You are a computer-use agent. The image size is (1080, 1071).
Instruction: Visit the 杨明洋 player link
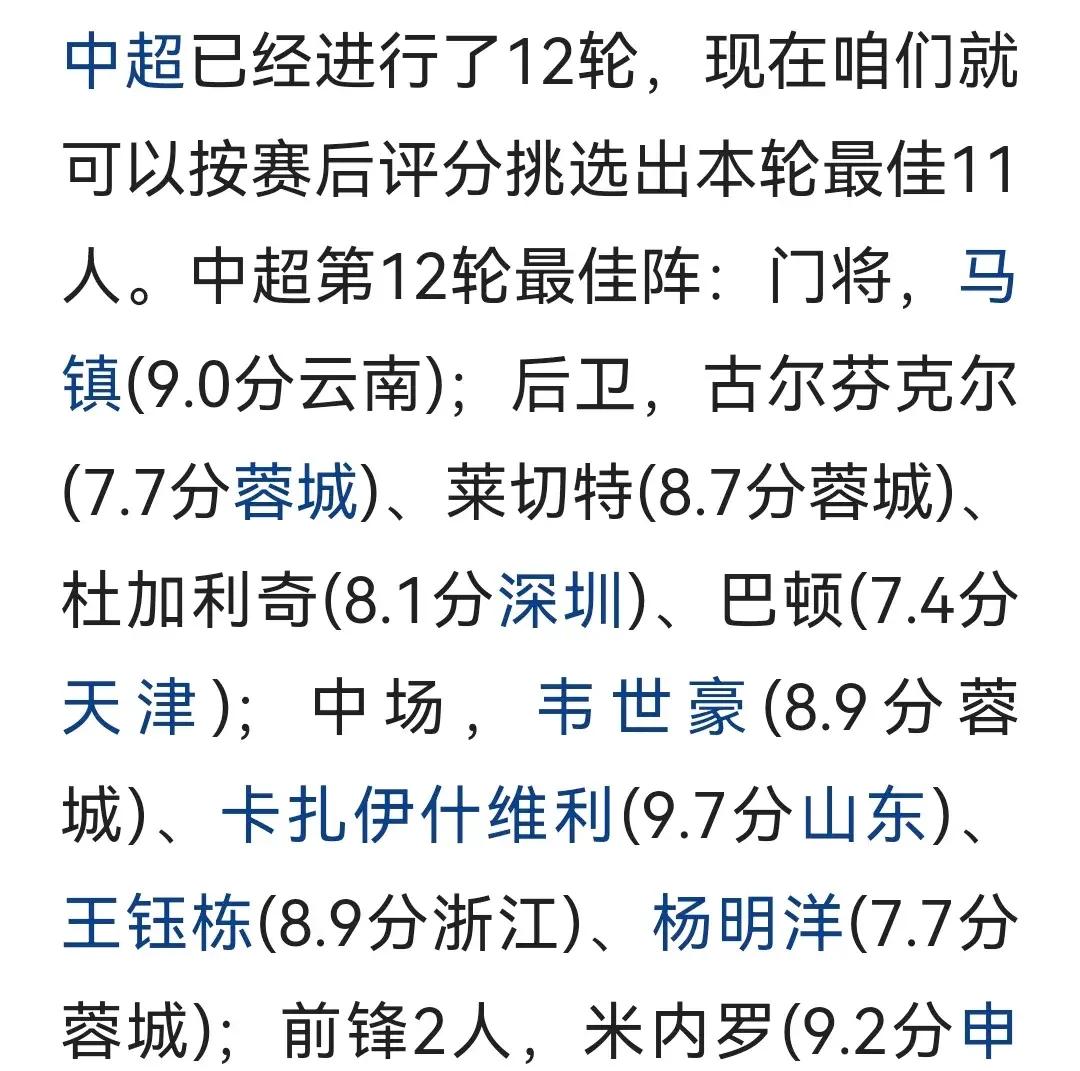click(x=747, y=925)
